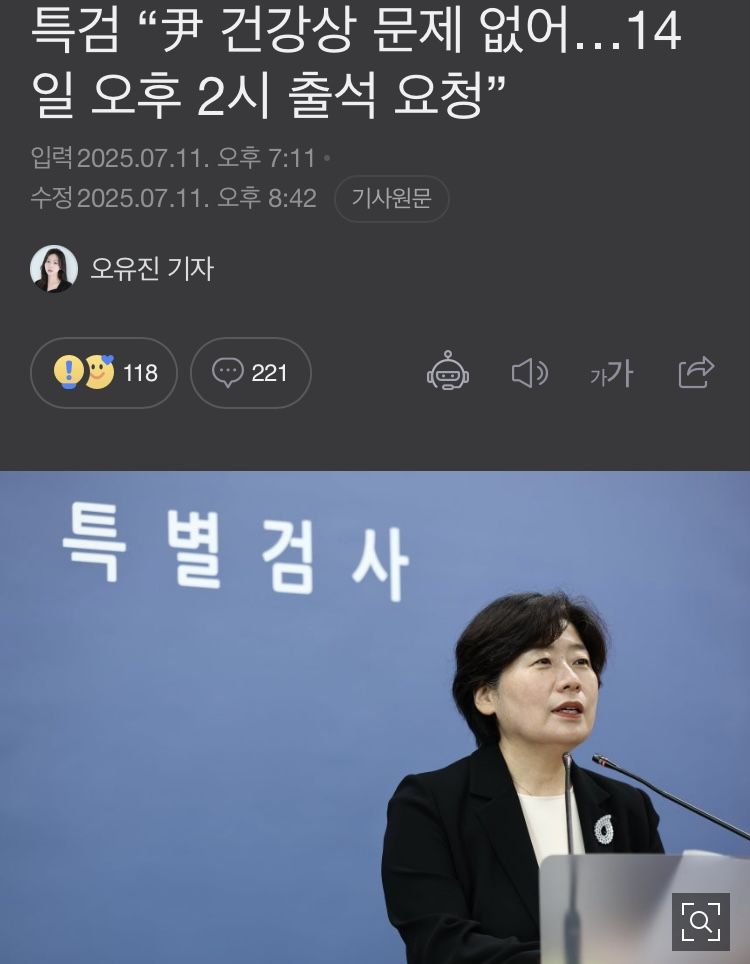
Task: Share this article
Action: tap(696, 372)
